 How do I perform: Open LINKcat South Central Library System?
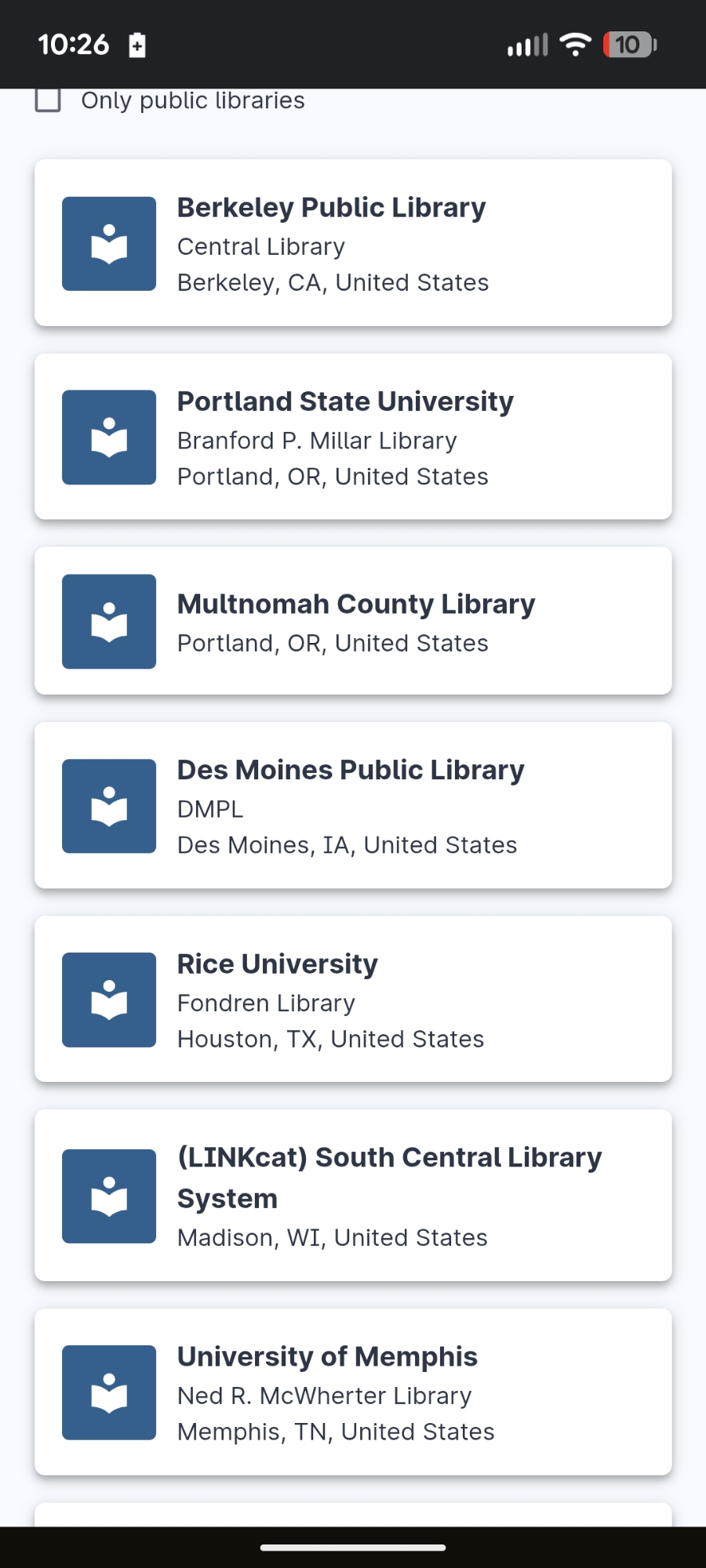click(353, 1196)
